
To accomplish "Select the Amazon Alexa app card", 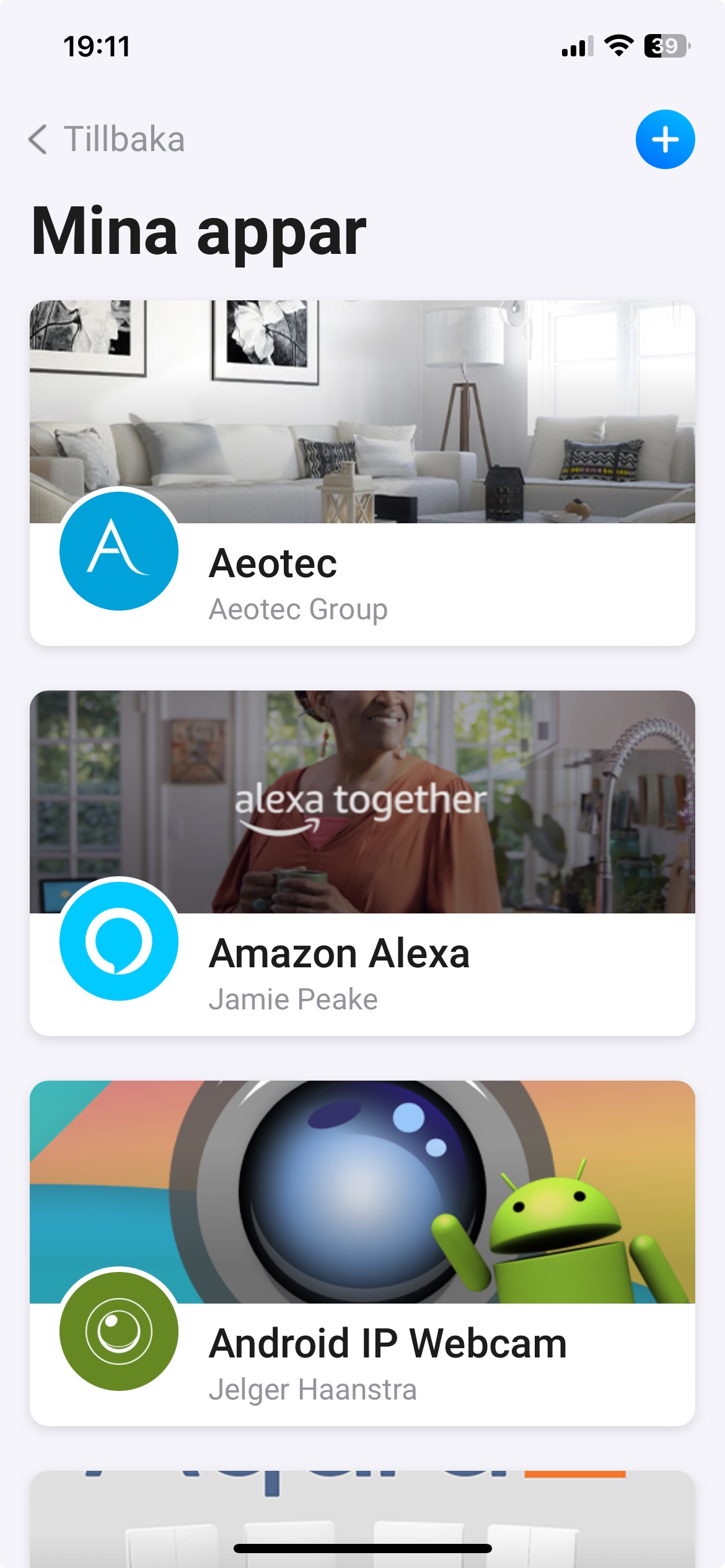I will (x=362, y=863).
